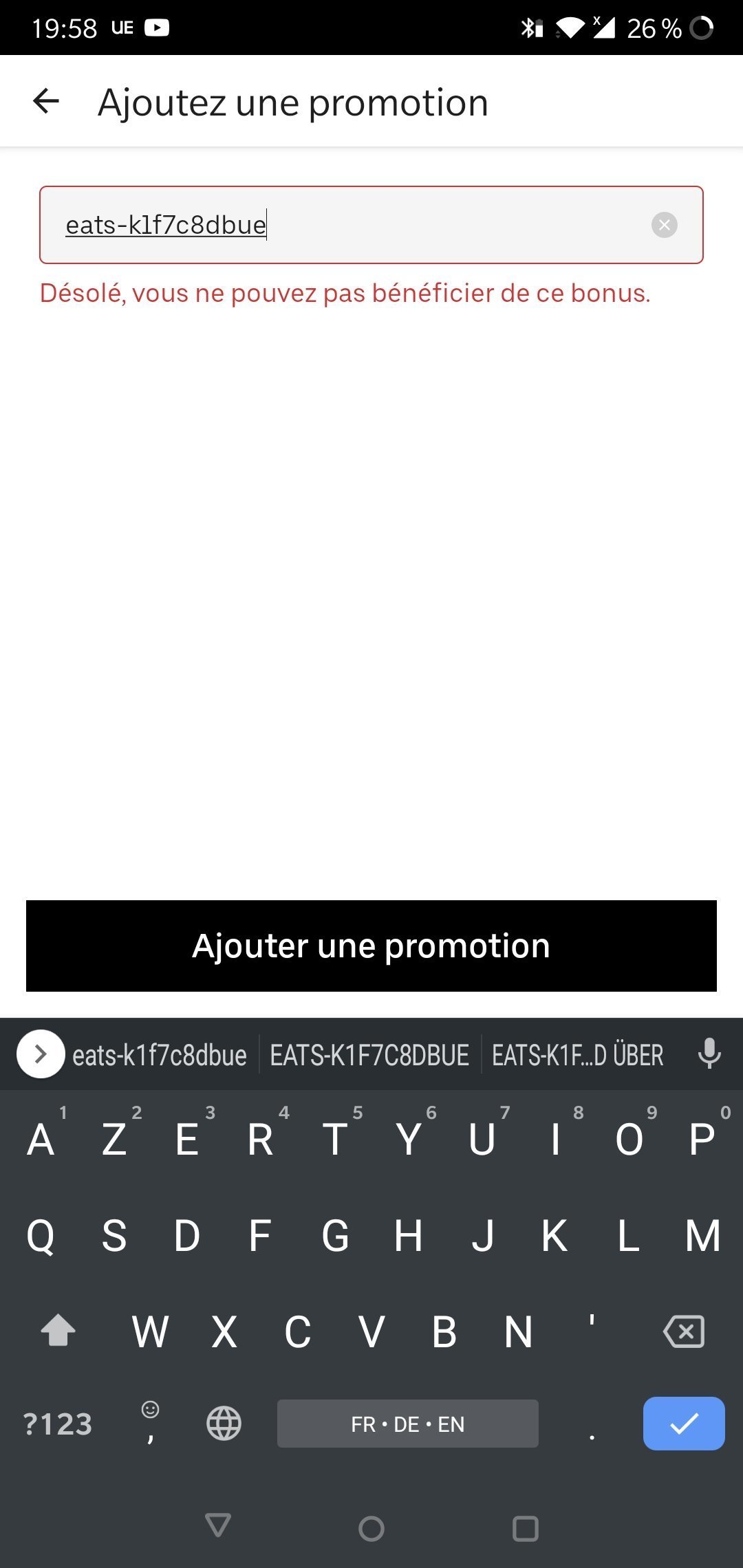The width and height of the screenshot is (743, 1568).
Task: Confirm entry with the blue checkmark key
Action: 683,1424
